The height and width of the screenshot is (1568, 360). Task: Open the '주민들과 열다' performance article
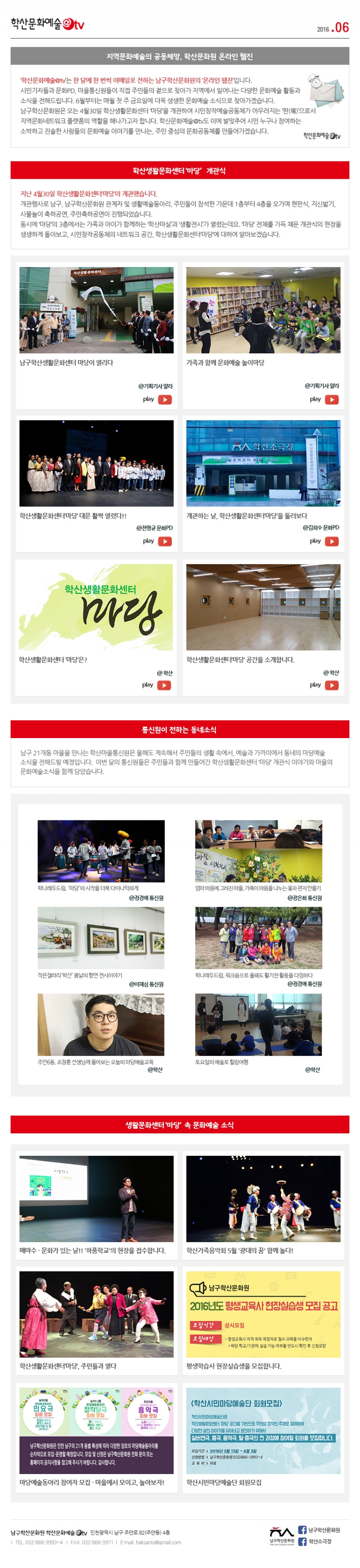(x=96, y=1315)
